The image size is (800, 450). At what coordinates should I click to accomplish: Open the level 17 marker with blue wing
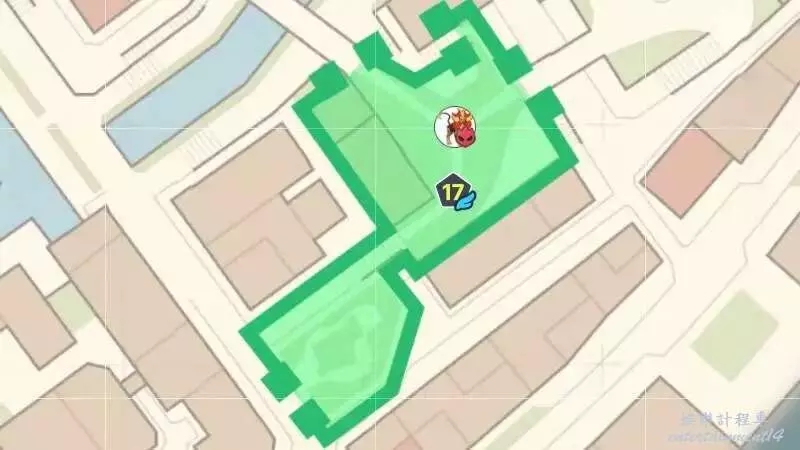(455, 192)
